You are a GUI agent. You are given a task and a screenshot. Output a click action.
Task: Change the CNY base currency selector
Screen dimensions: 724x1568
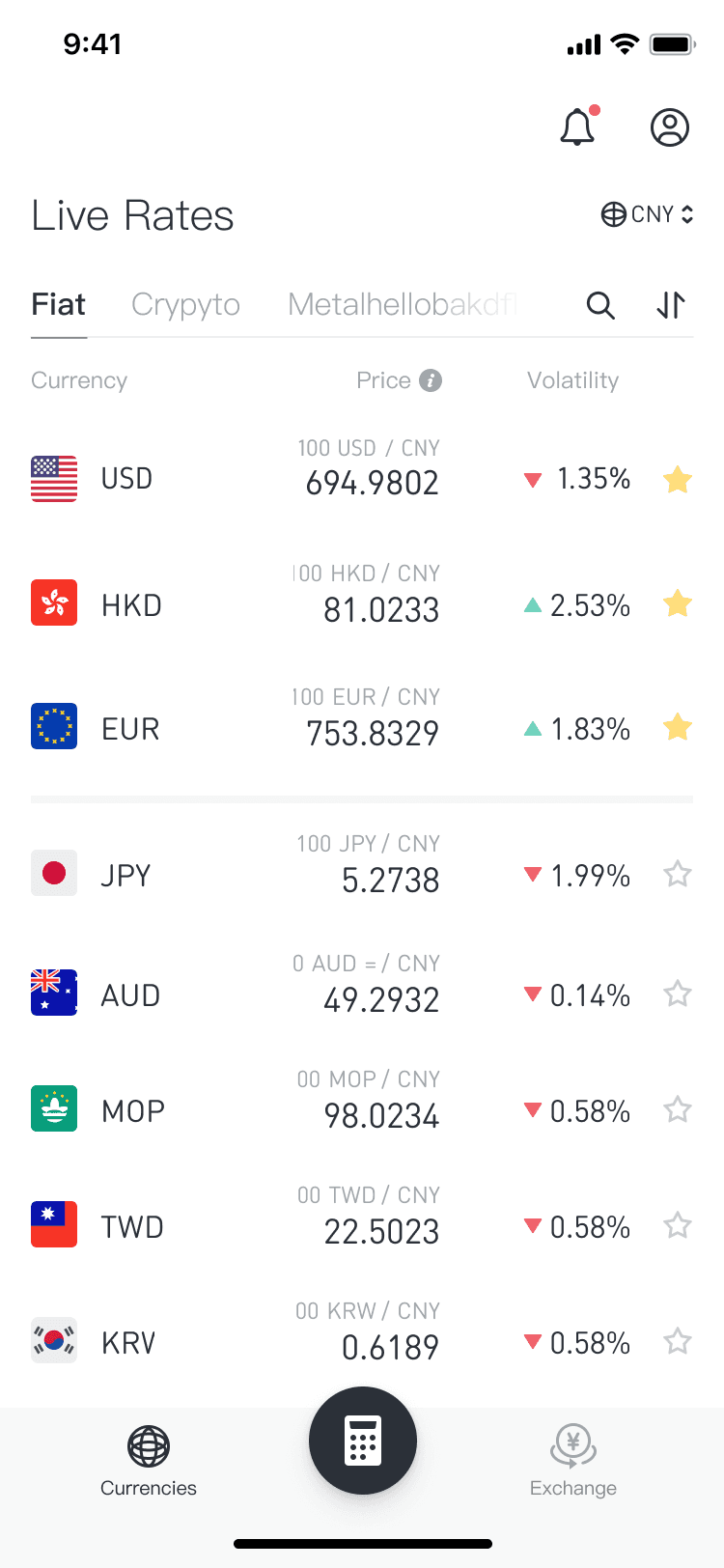point(648,214)
